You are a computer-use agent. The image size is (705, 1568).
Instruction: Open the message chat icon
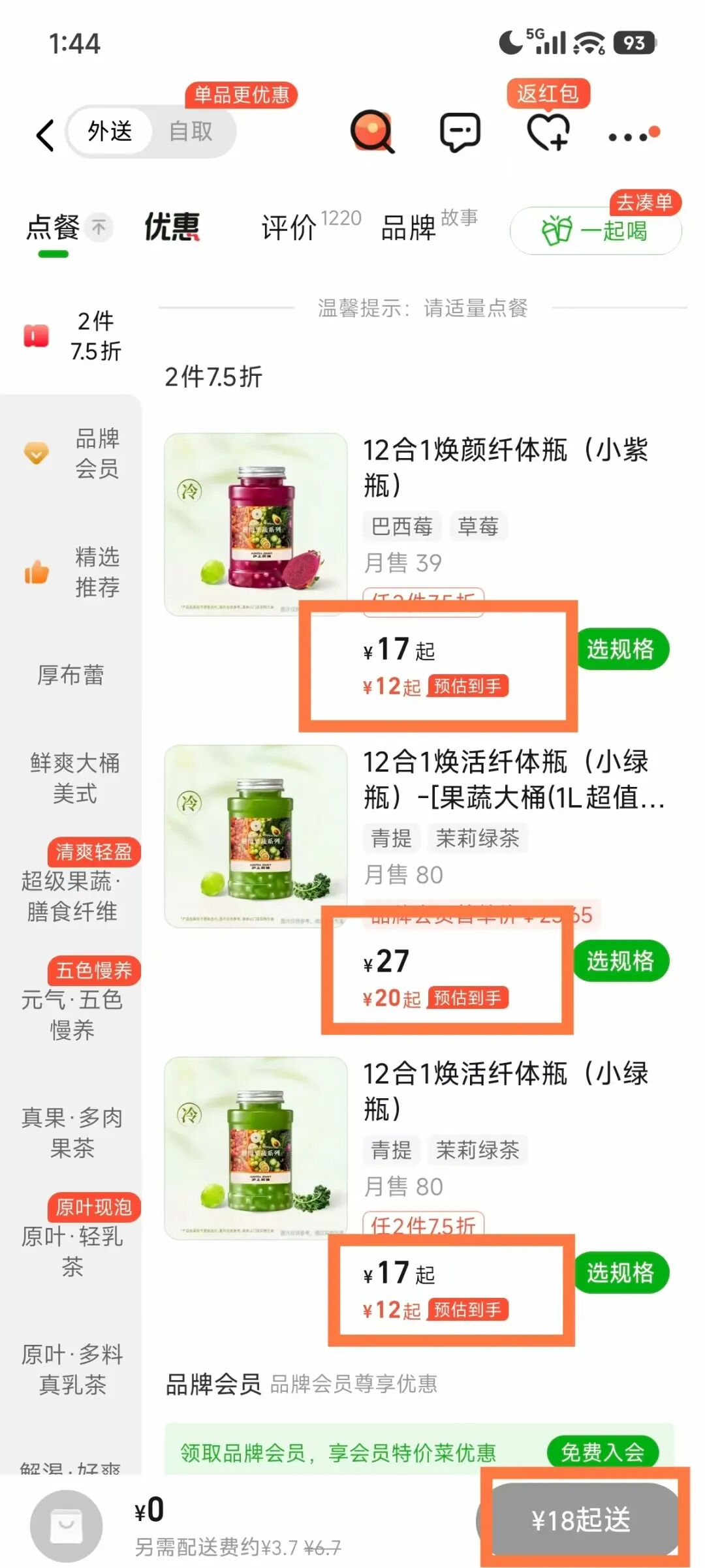(460, 132)
